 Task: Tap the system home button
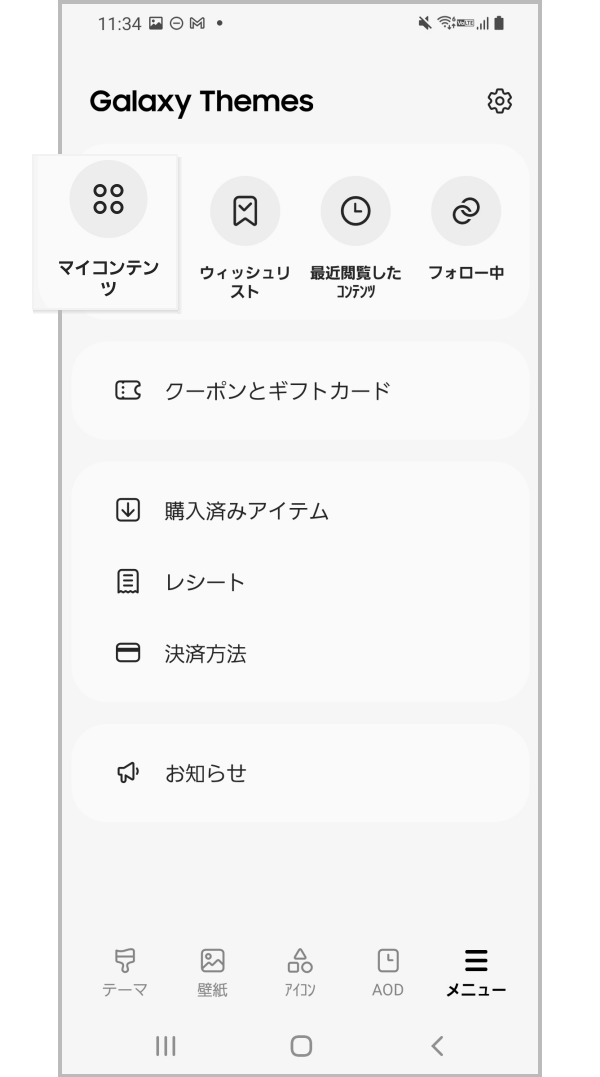pyautogui.click(x=301, y=1046)
